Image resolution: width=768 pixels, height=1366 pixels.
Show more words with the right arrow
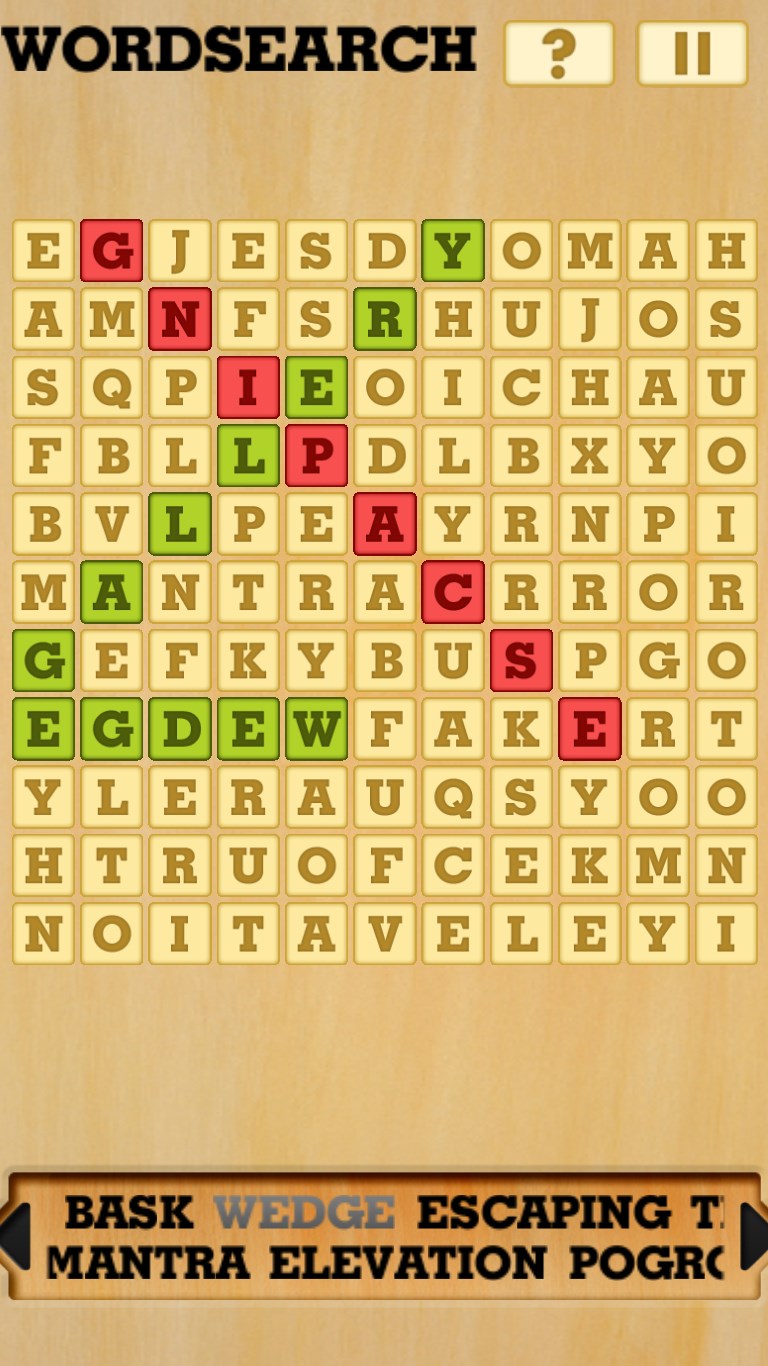pos(753,1237)
